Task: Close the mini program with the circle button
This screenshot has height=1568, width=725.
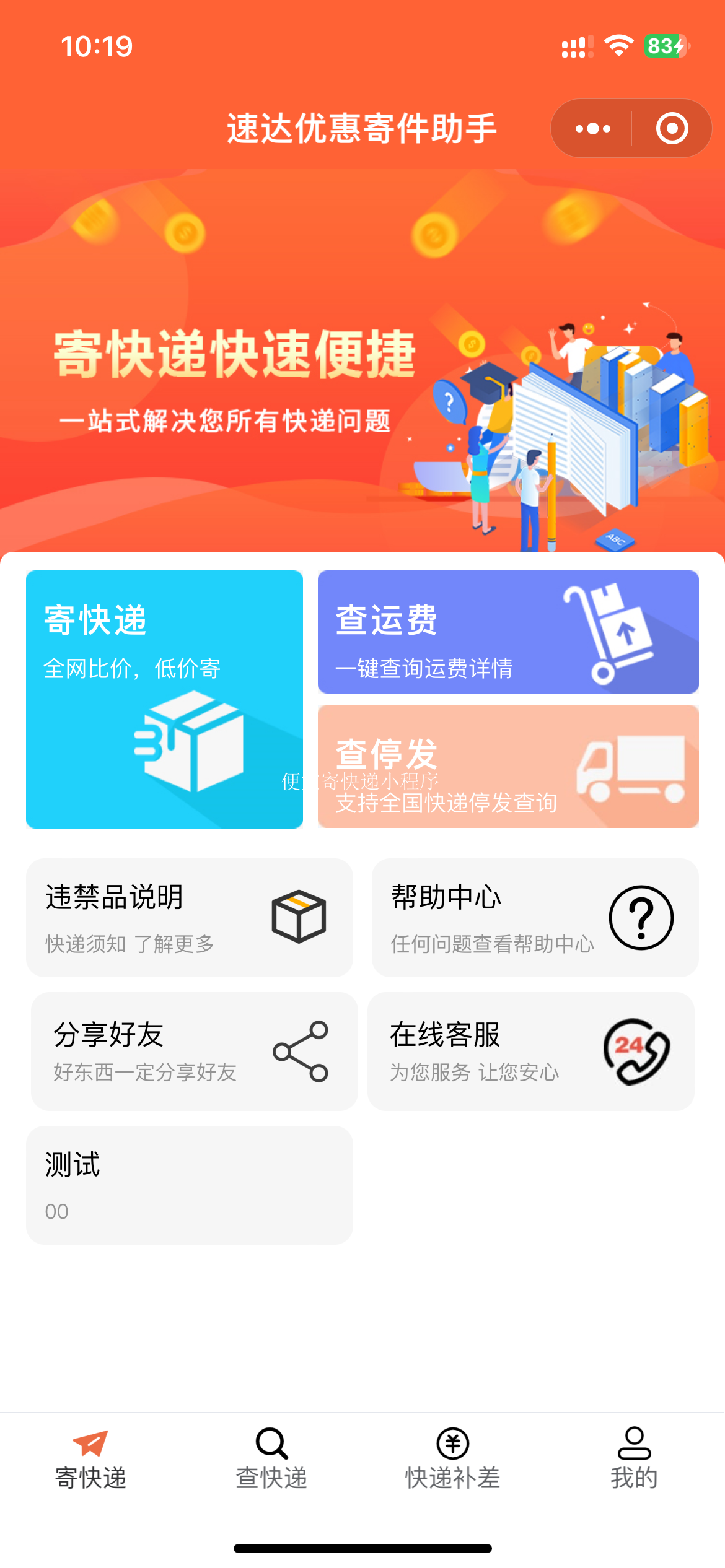Action: coord(672,129)
